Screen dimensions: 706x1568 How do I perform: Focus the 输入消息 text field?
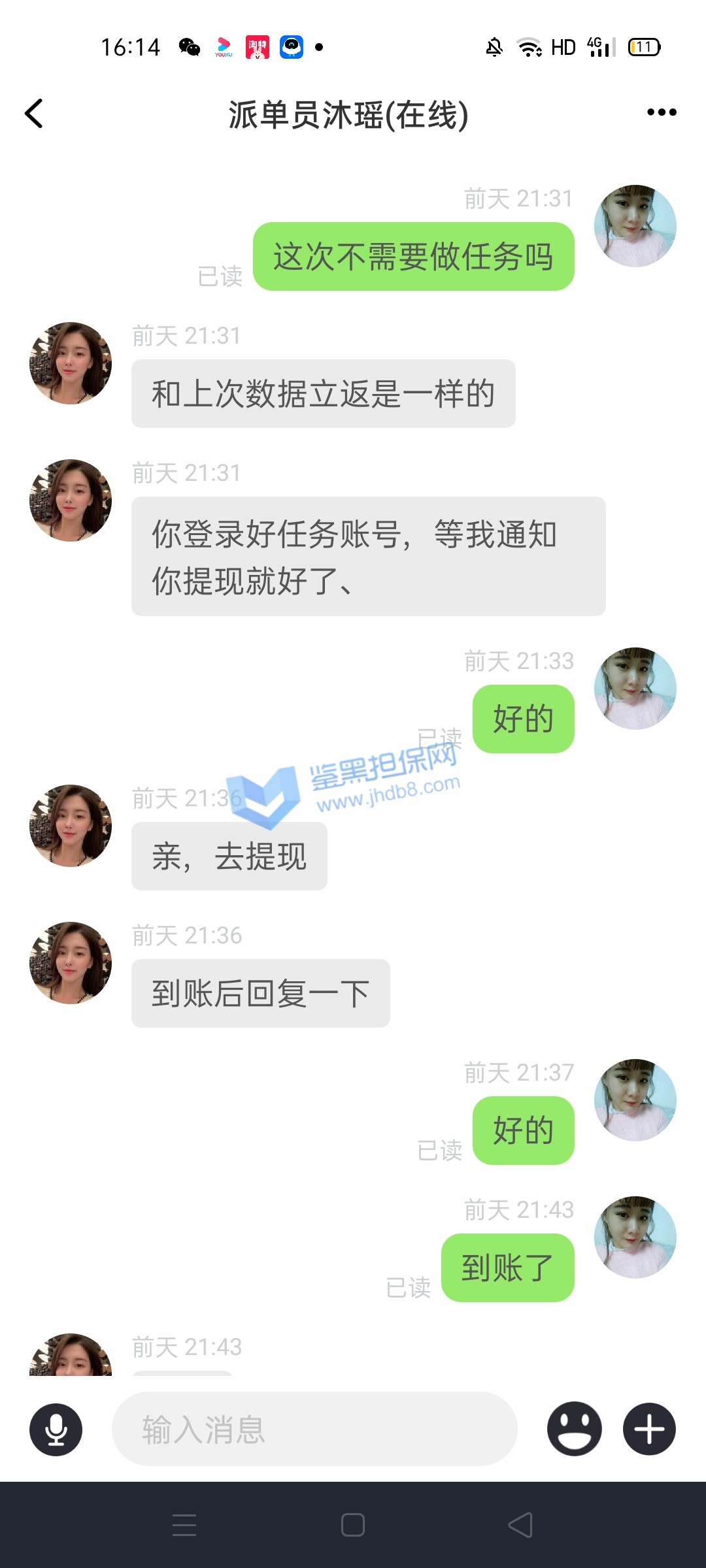click(314, 1429)
